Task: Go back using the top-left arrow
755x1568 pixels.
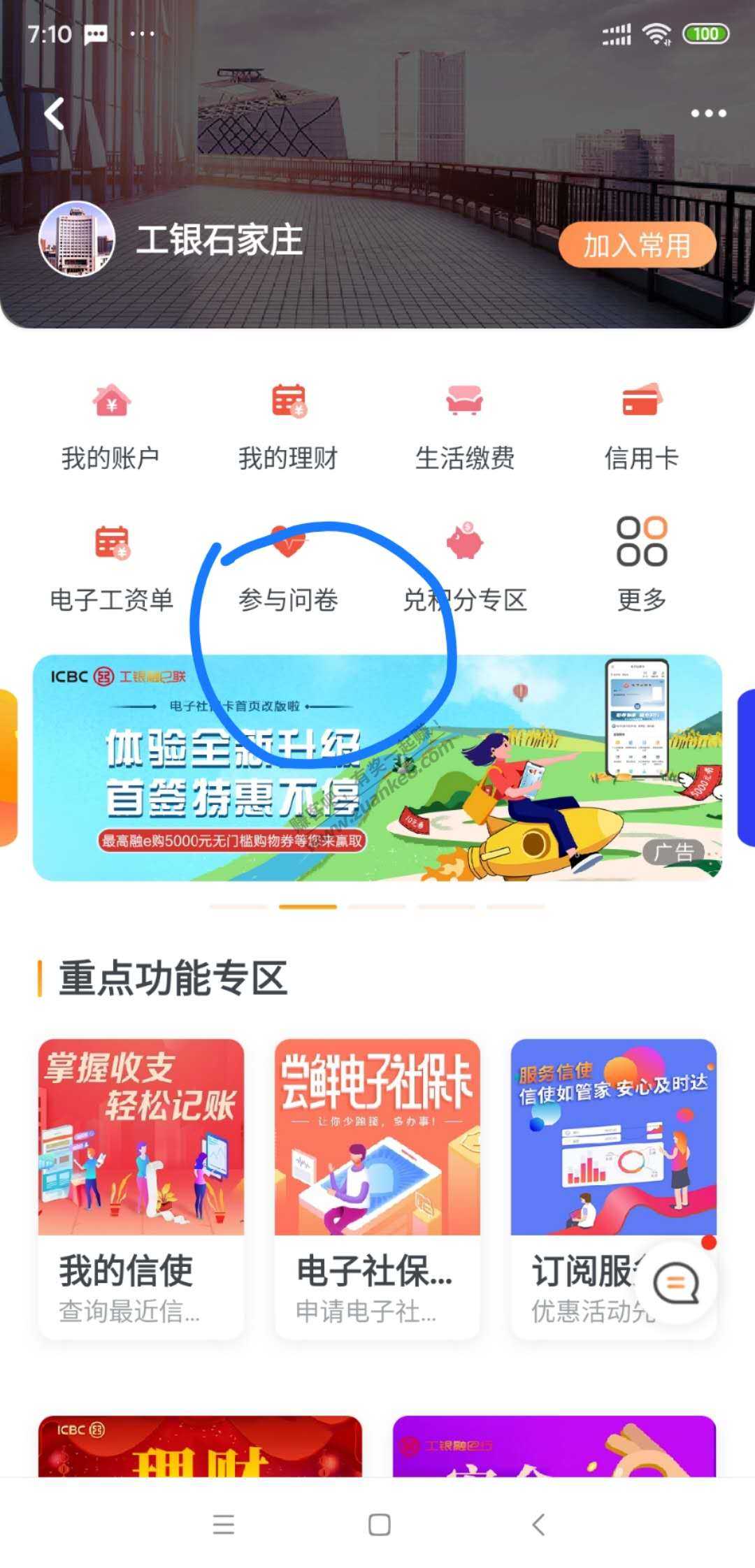Action: point(55,113)
